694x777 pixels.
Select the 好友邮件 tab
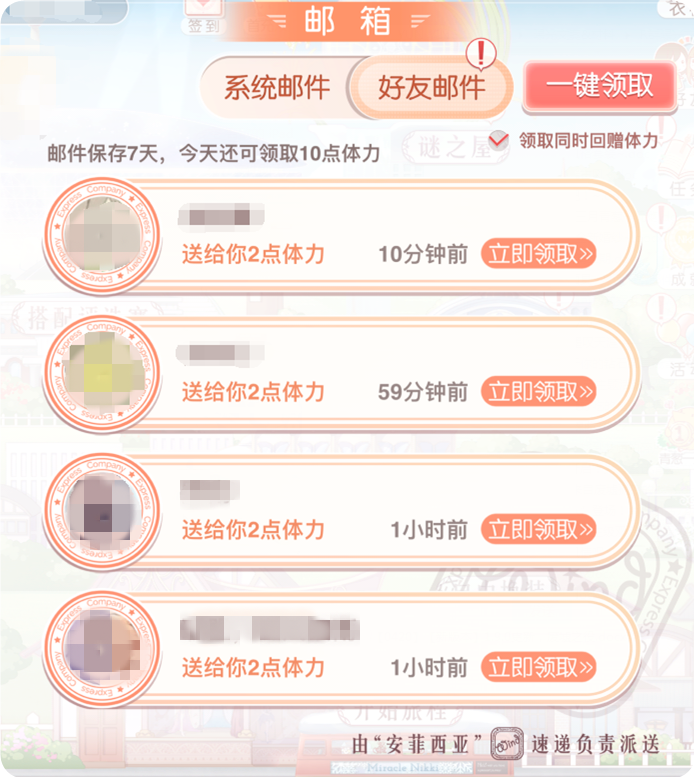pos(431,88)
